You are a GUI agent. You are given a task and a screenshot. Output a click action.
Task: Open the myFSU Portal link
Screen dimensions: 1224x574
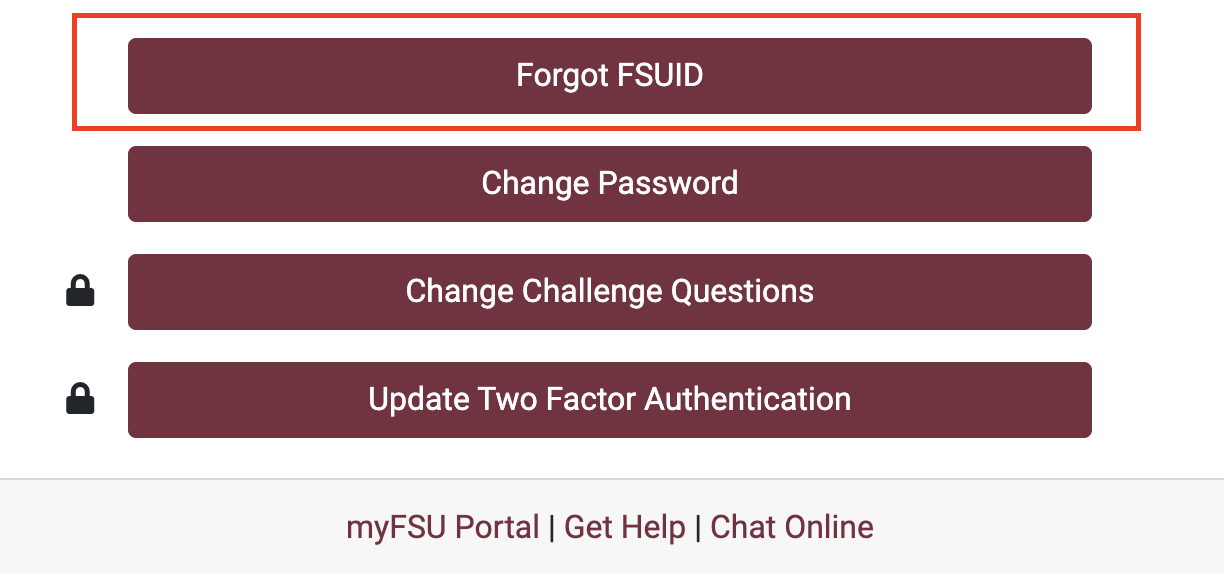coord(443,527)
